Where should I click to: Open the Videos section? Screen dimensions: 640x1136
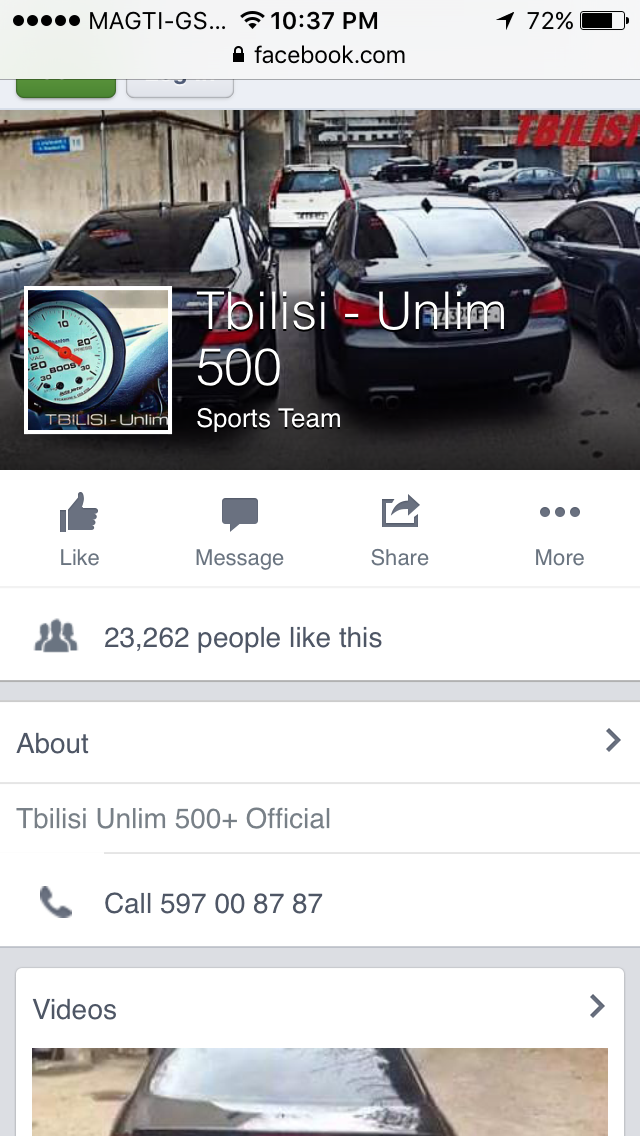tap(320, 1008)
